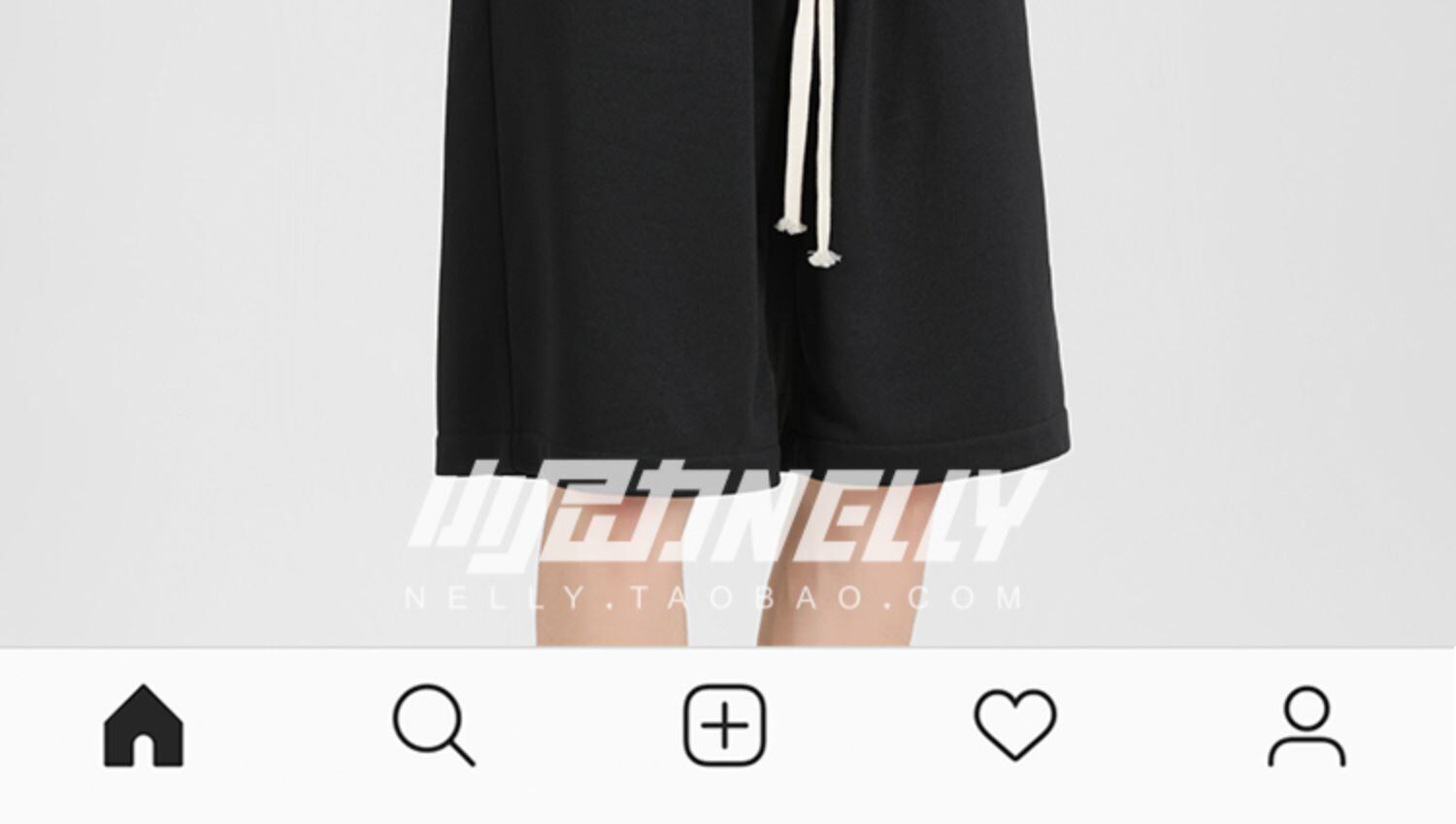Image resolution: width=1456 pixels, height=824 pixels.
Task: Open the post photo of black shorts
Action: [x=728, y=323]
